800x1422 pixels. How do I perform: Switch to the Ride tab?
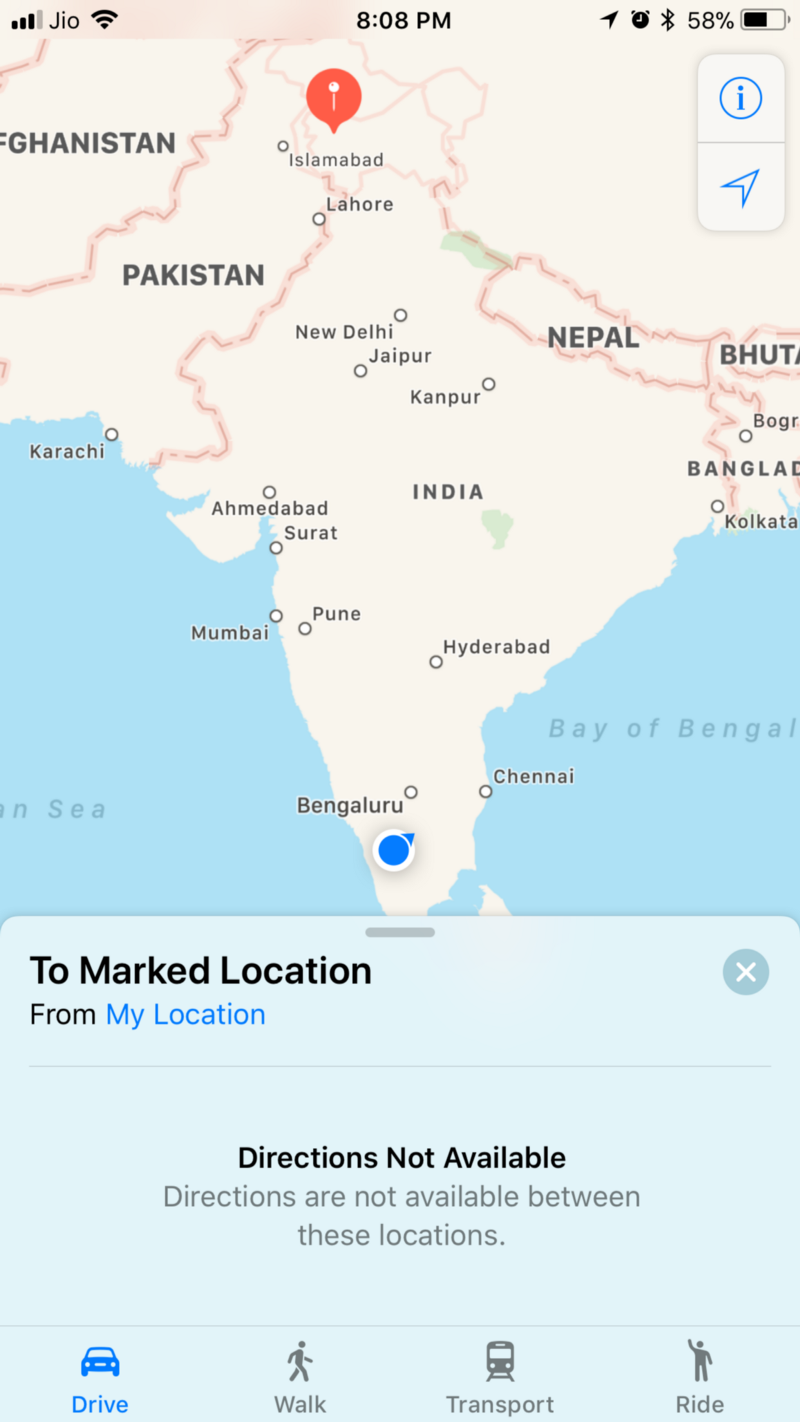tap(700, 1378)
